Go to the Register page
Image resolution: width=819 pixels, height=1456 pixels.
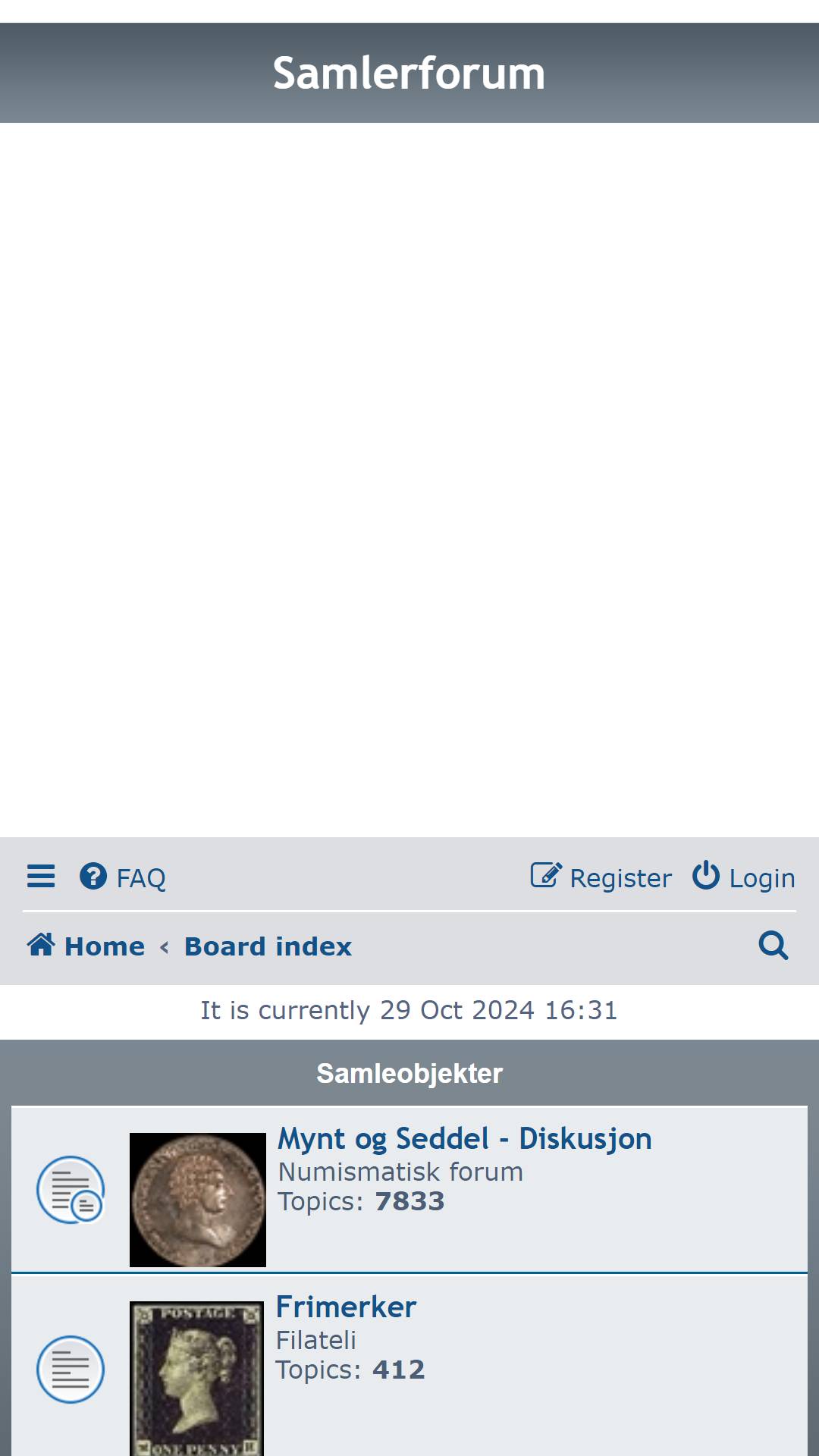[601, 877]
